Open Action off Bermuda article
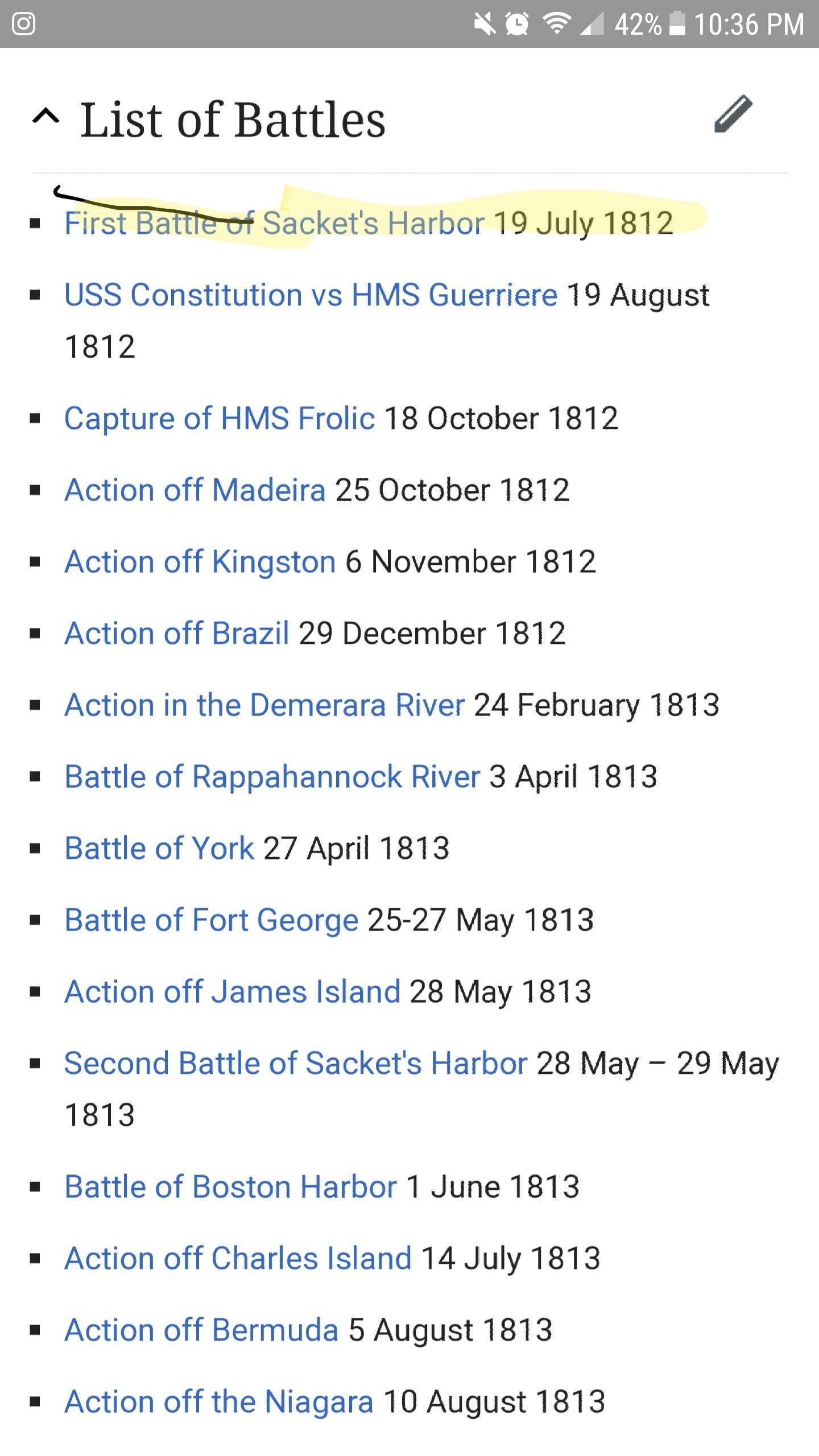 201,1331
